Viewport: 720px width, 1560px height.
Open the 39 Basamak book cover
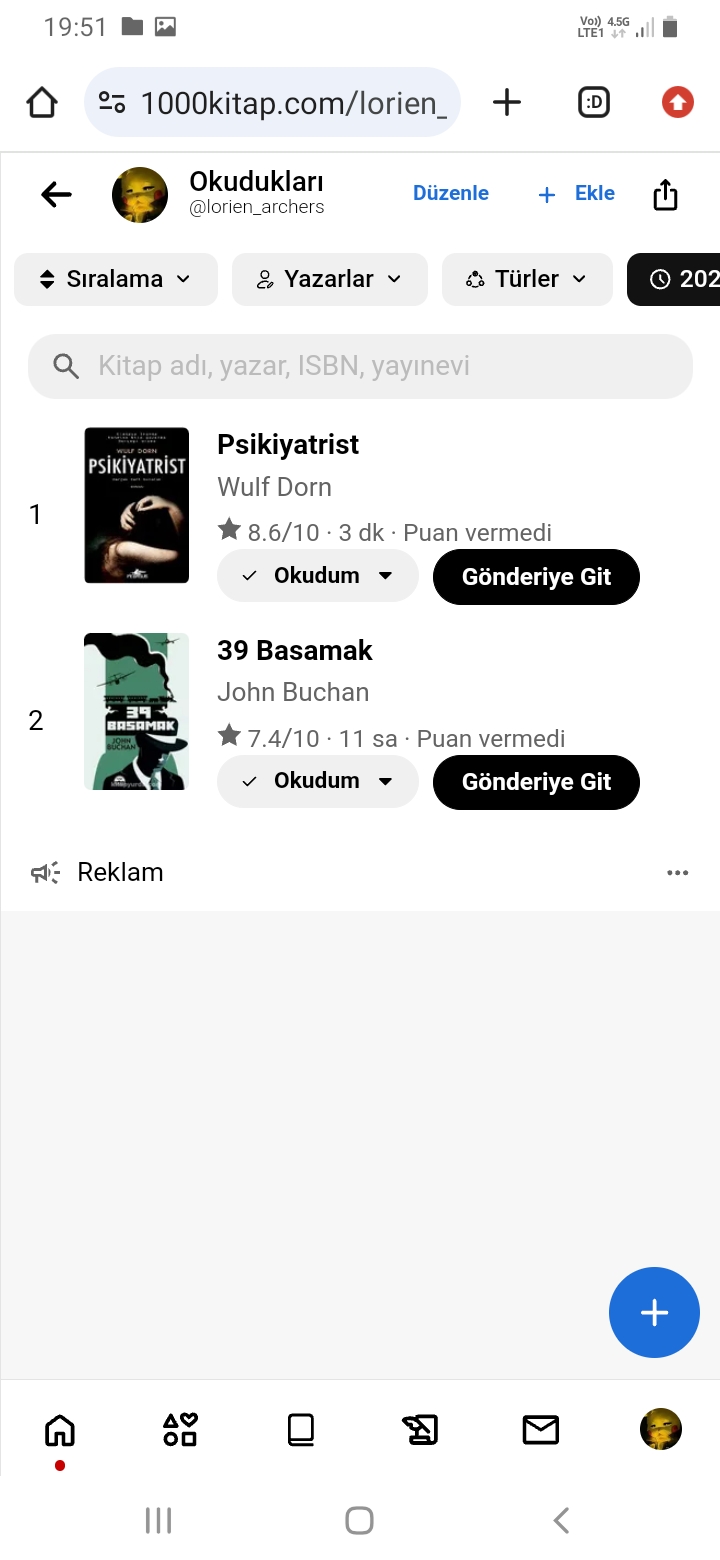click(137, 711)
